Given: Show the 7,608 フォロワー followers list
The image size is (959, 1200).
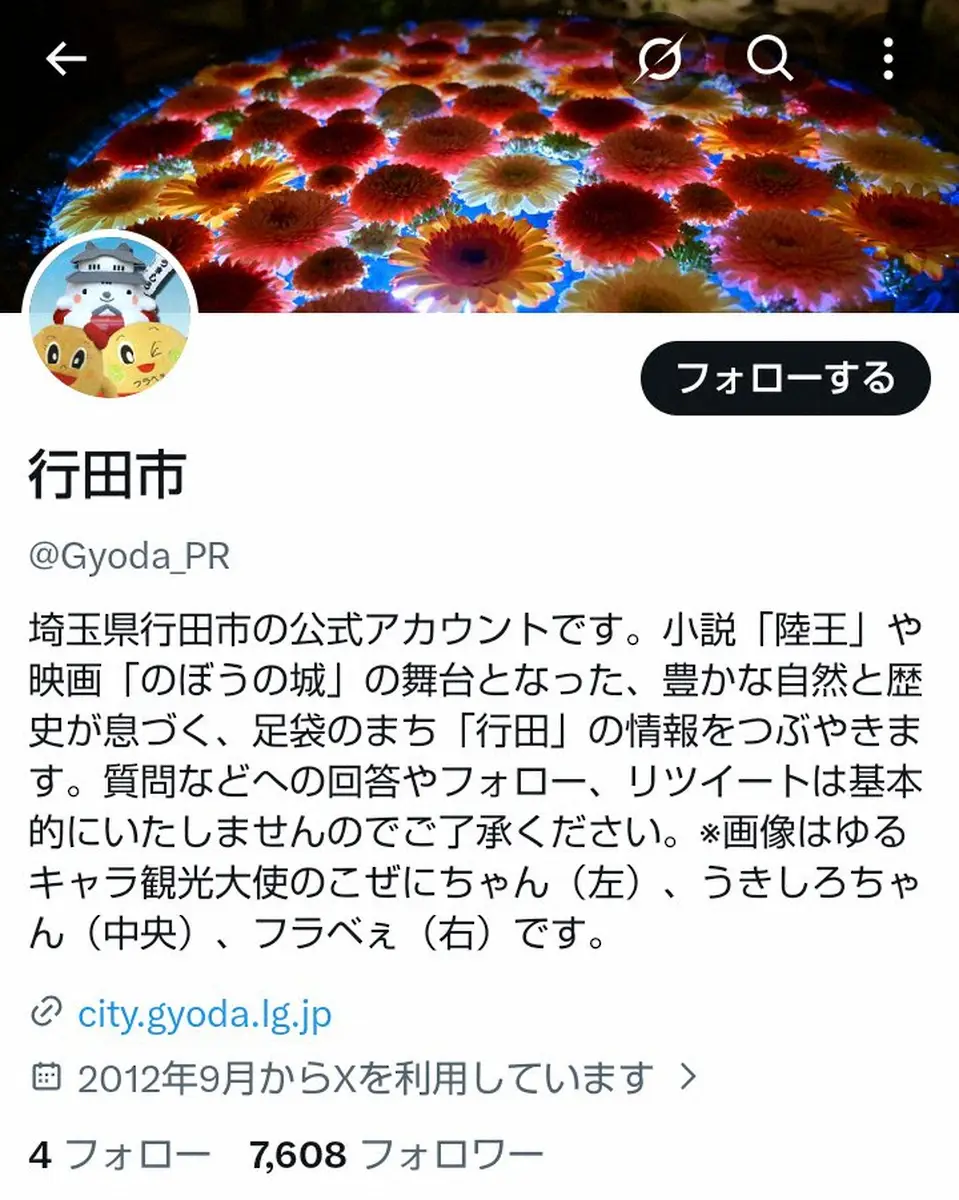Looking at the screenshot, I should click(397, 1156).
